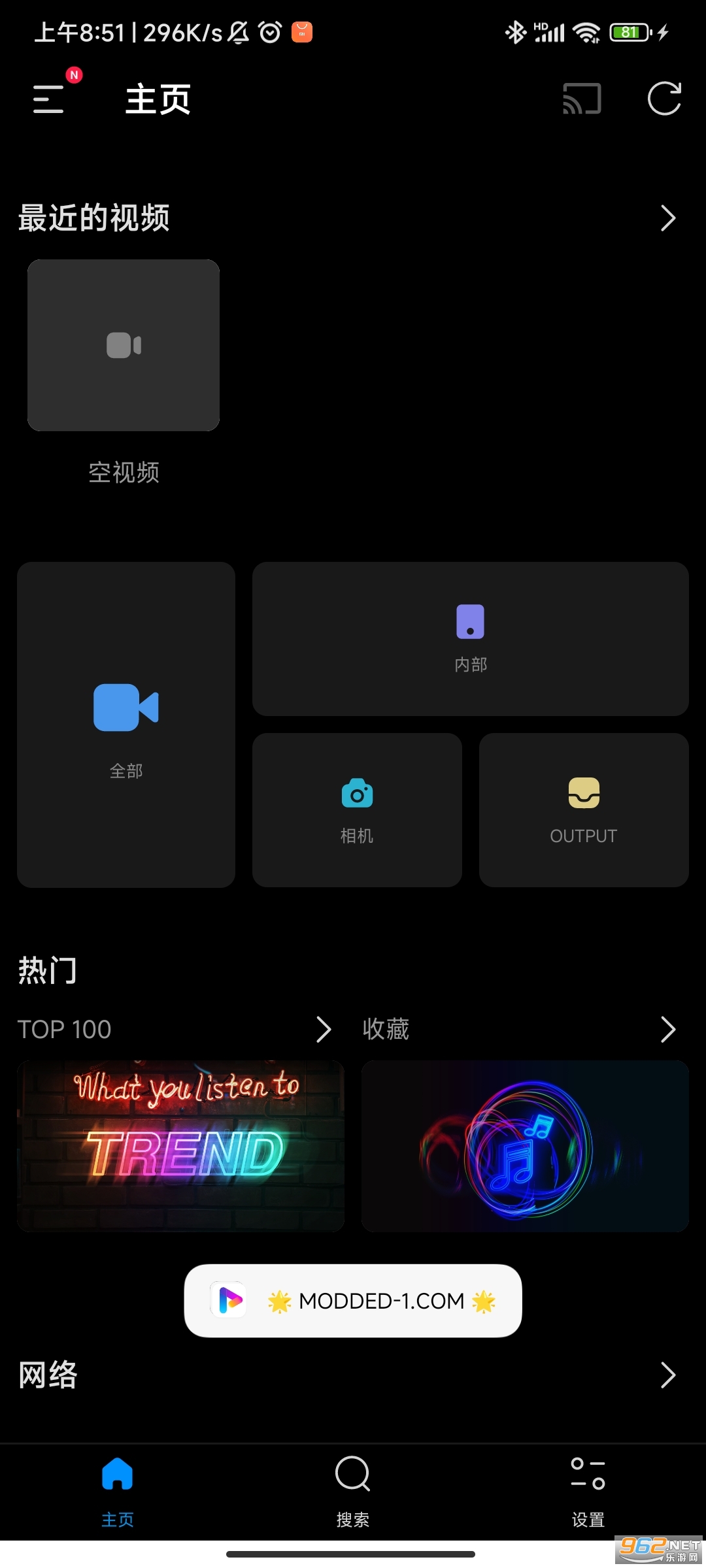Expand the 最近的视频 section arrow
This screenshot has height=1568, width=706.
coord(667,218)
